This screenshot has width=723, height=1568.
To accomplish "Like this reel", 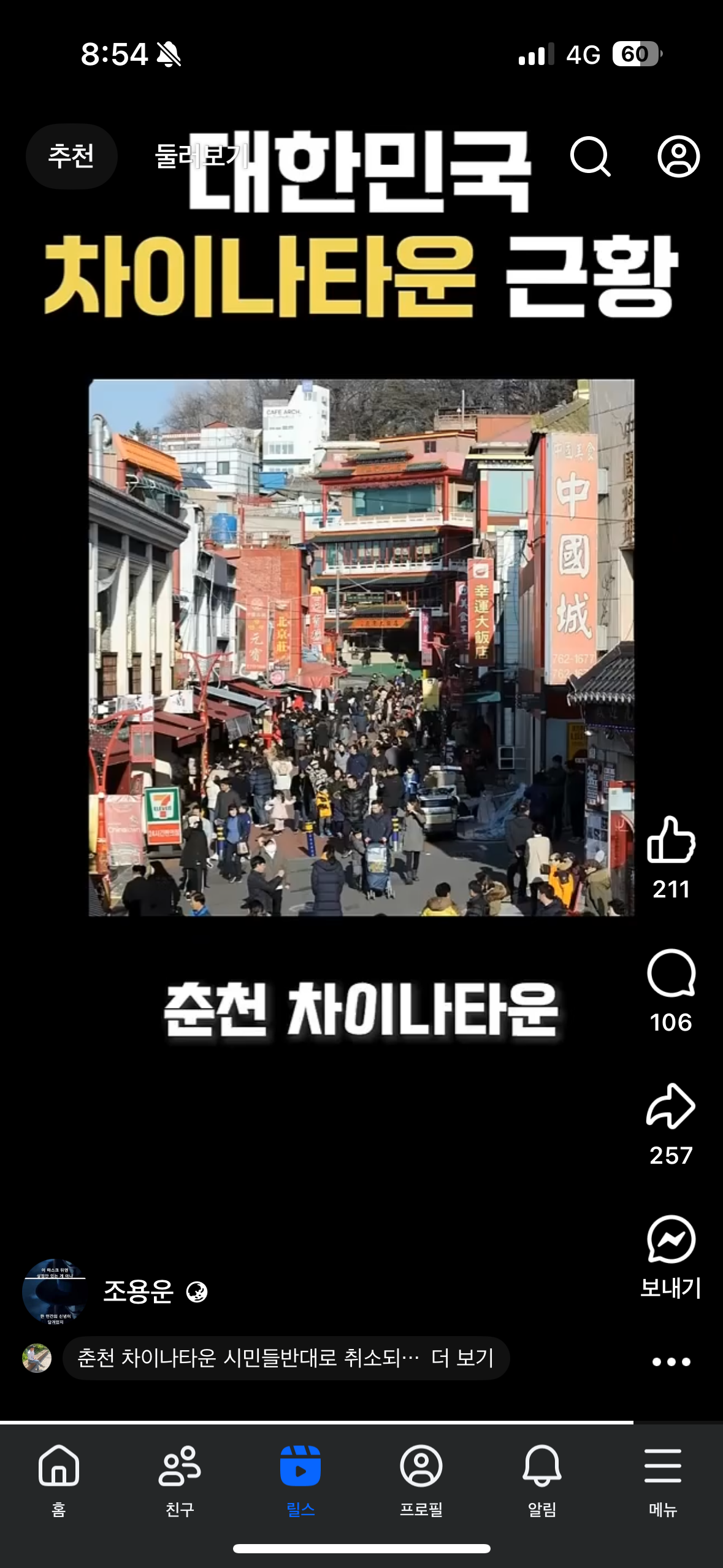I will tap(671, 840).
